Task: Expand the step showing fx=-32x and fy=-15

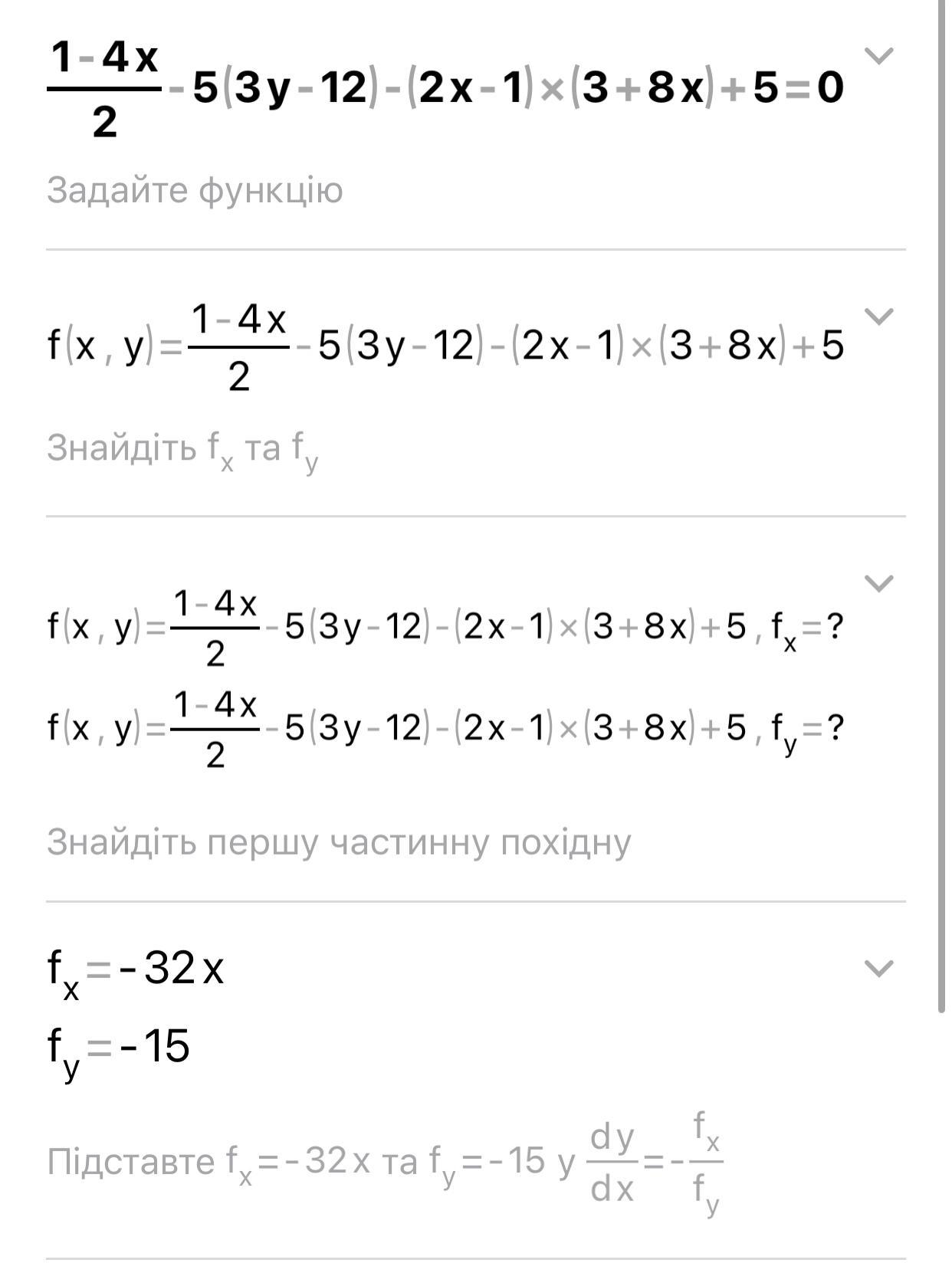Action: pyautogui.click(x=878, y=968)
